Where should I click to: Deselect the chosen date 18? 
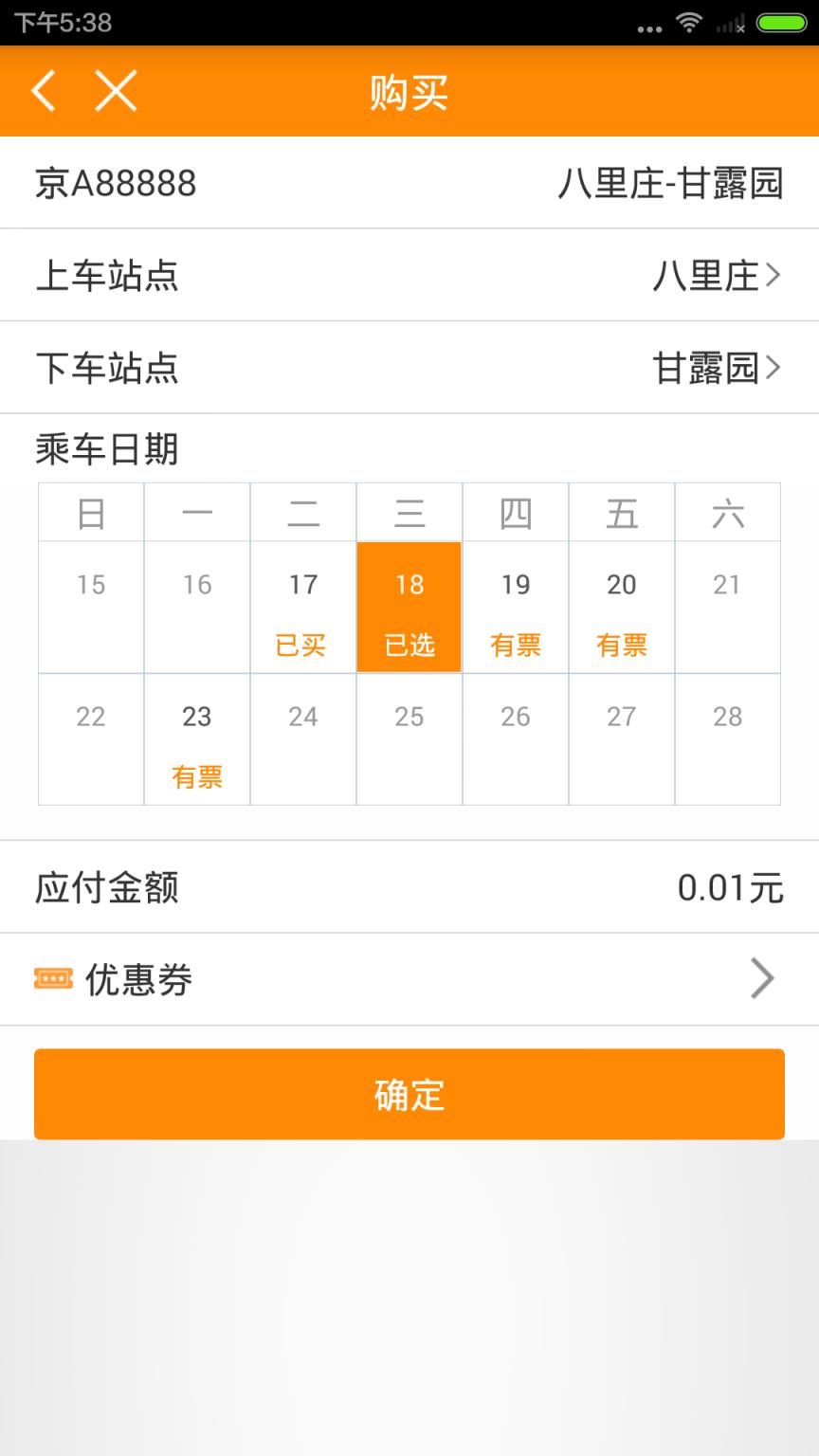pos(409,608)
